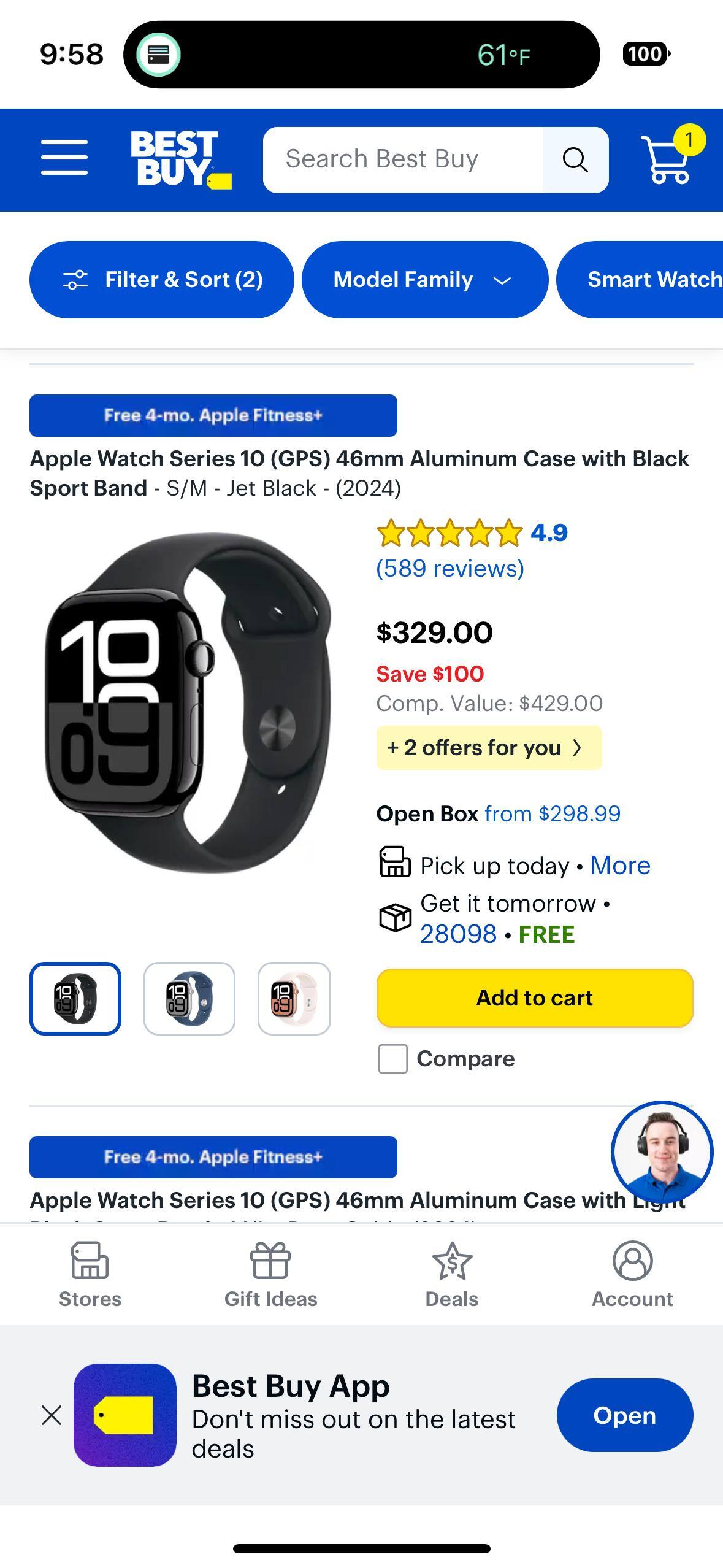Expand the Model Family dropdown

pyautogui.click(x=424, y=280)
